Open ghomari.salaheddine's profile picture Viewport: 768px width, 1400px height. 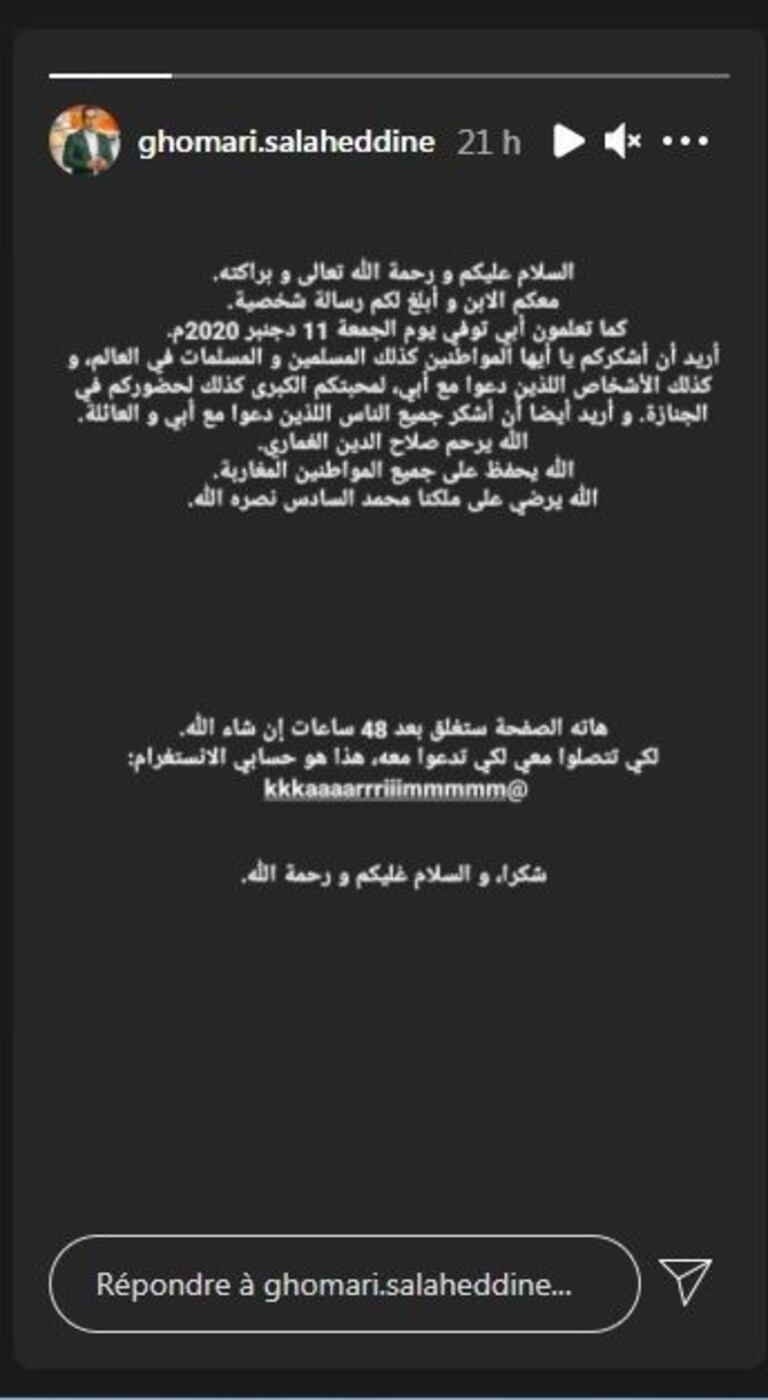[x=85, y=141]
